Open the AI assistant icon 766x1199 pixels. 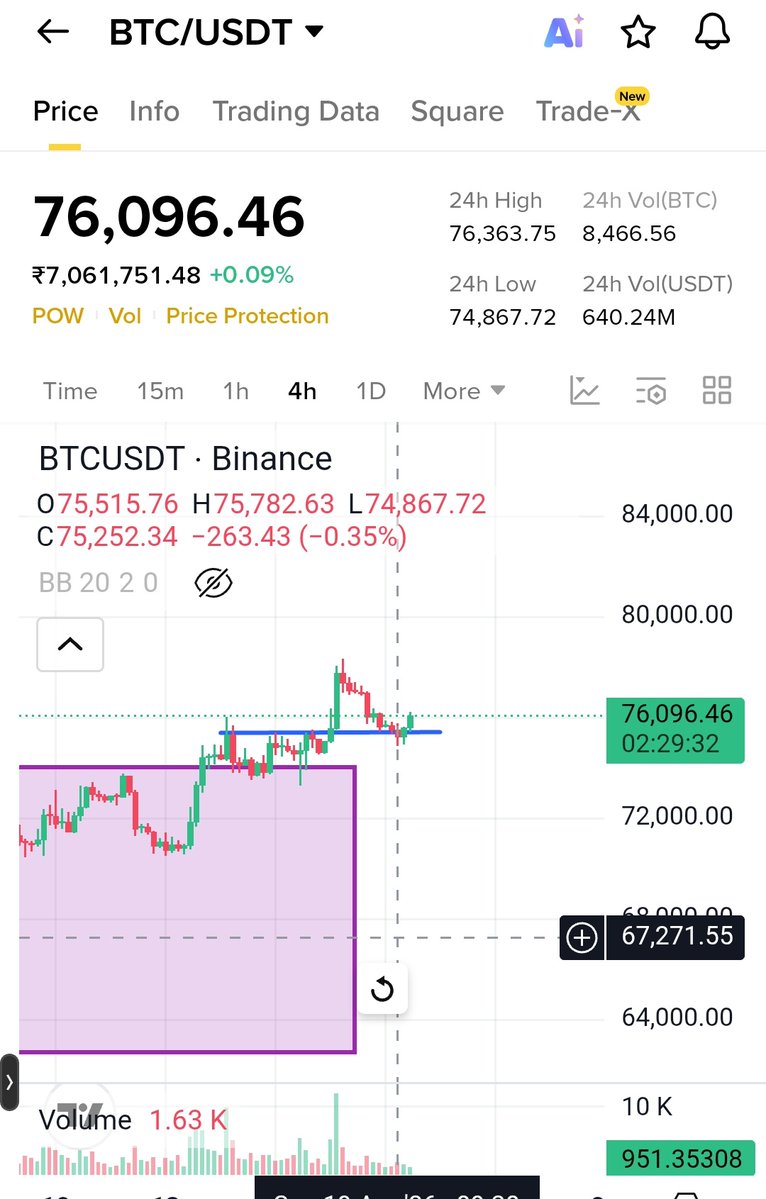563,33
